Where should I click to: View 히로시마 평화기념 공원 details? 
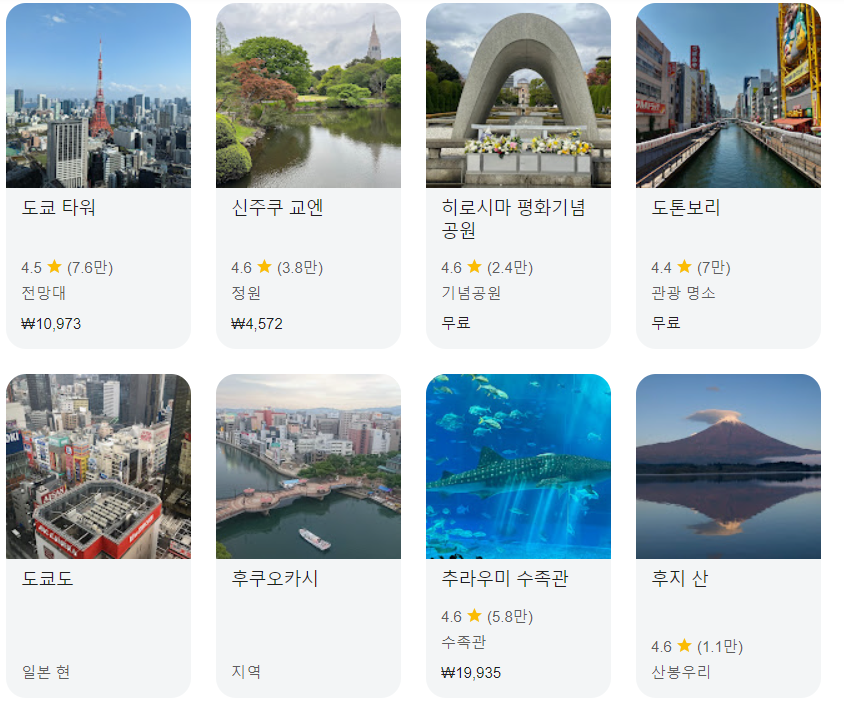[x=518, y=176]
